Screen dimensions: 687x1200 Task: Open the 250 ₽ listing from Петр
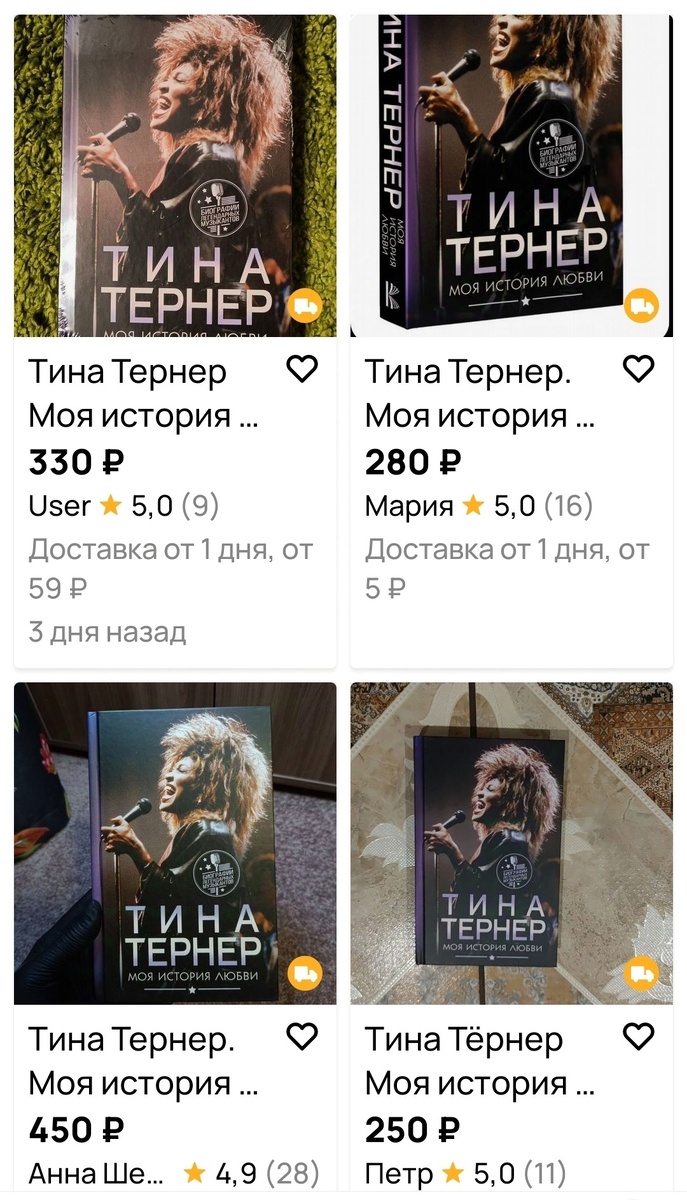pyautogui.click(x=511, y=843)
